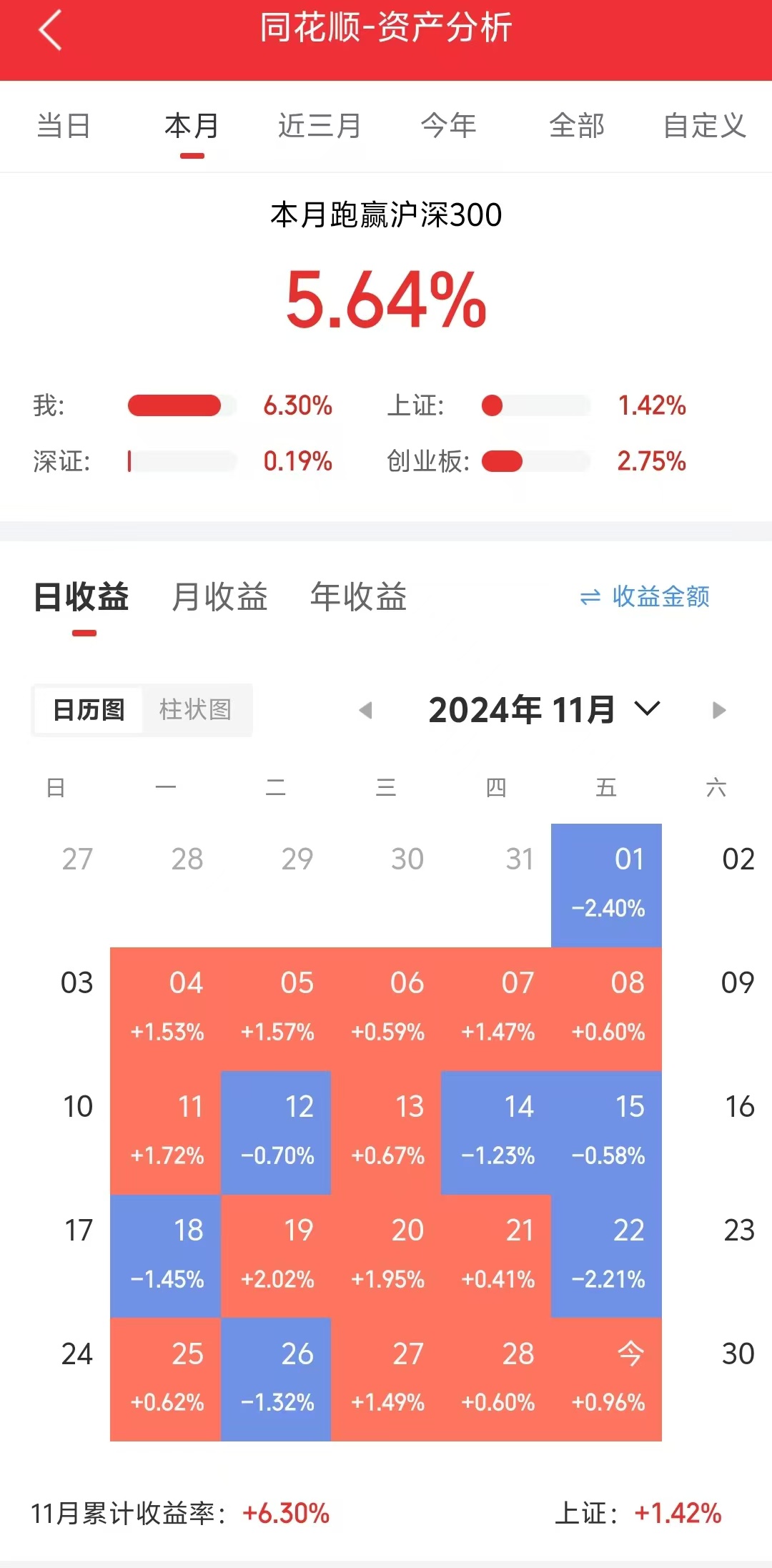Open day 01 with -2.40%
Screen dimensions: 772x1568
pyautogui.click(x=606, y=885)
